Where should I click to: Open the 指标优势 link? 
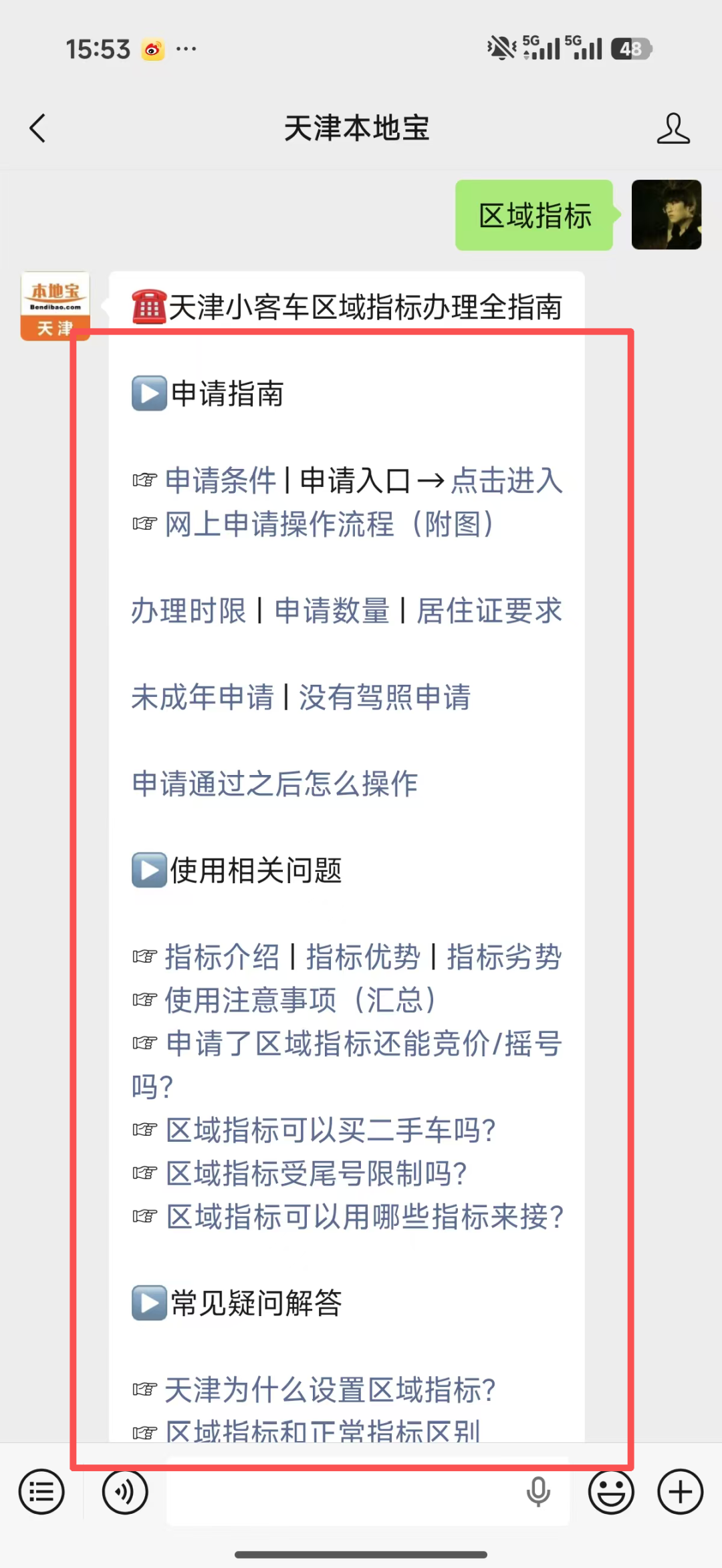[363, 957]
